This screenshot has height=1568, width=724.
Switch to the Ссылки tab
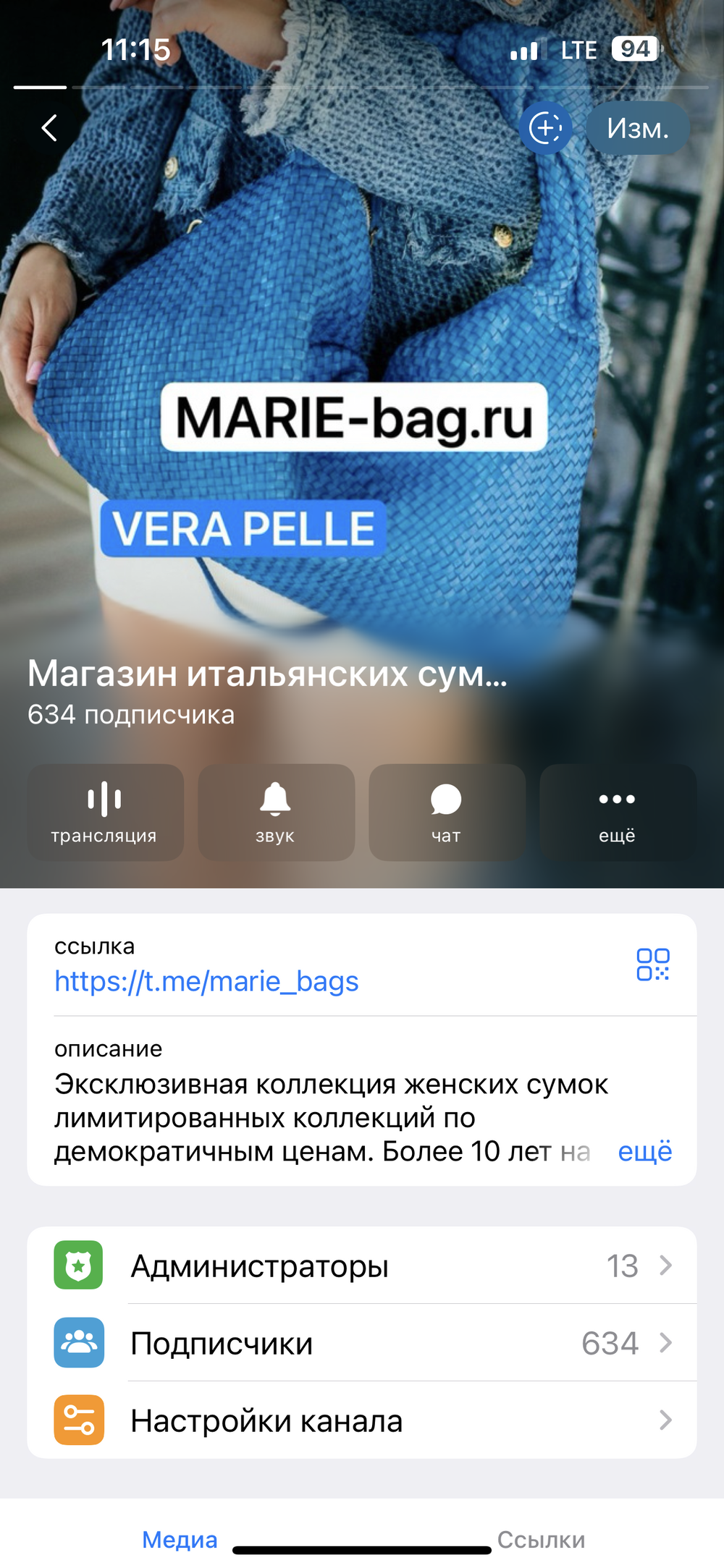(541, 1539)
